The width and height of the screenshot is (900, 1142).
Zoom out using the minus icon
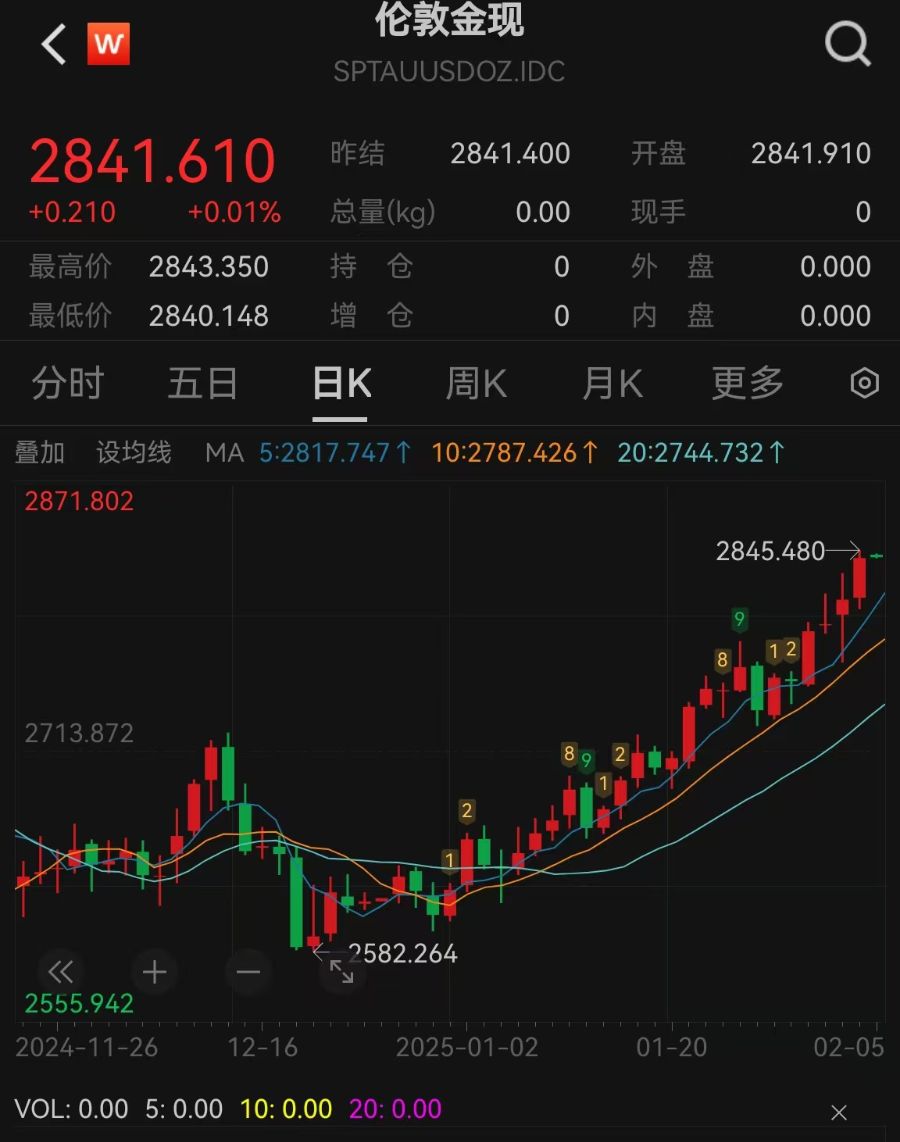(248, 971)
